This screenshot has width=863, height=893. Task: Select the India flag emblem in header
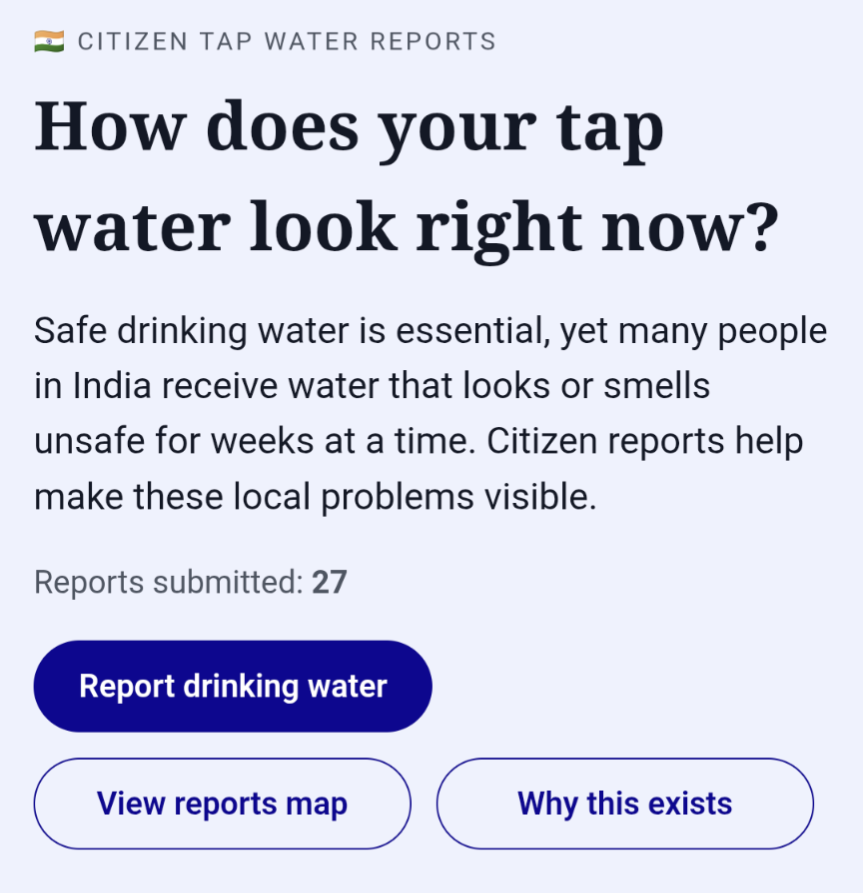tap(47, 40)
